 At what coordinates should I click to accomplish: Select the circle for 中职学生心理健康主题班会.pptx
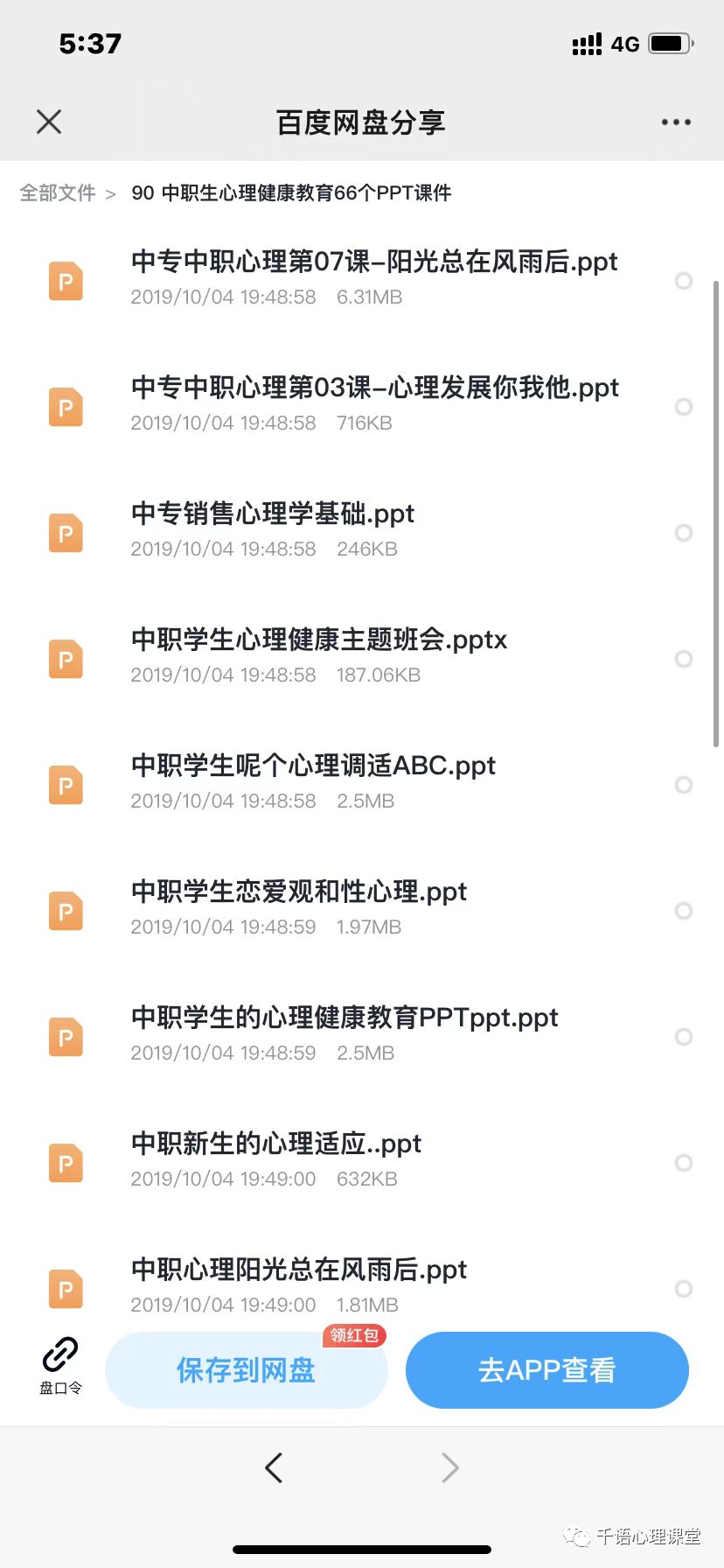click(x=684, y=659)
